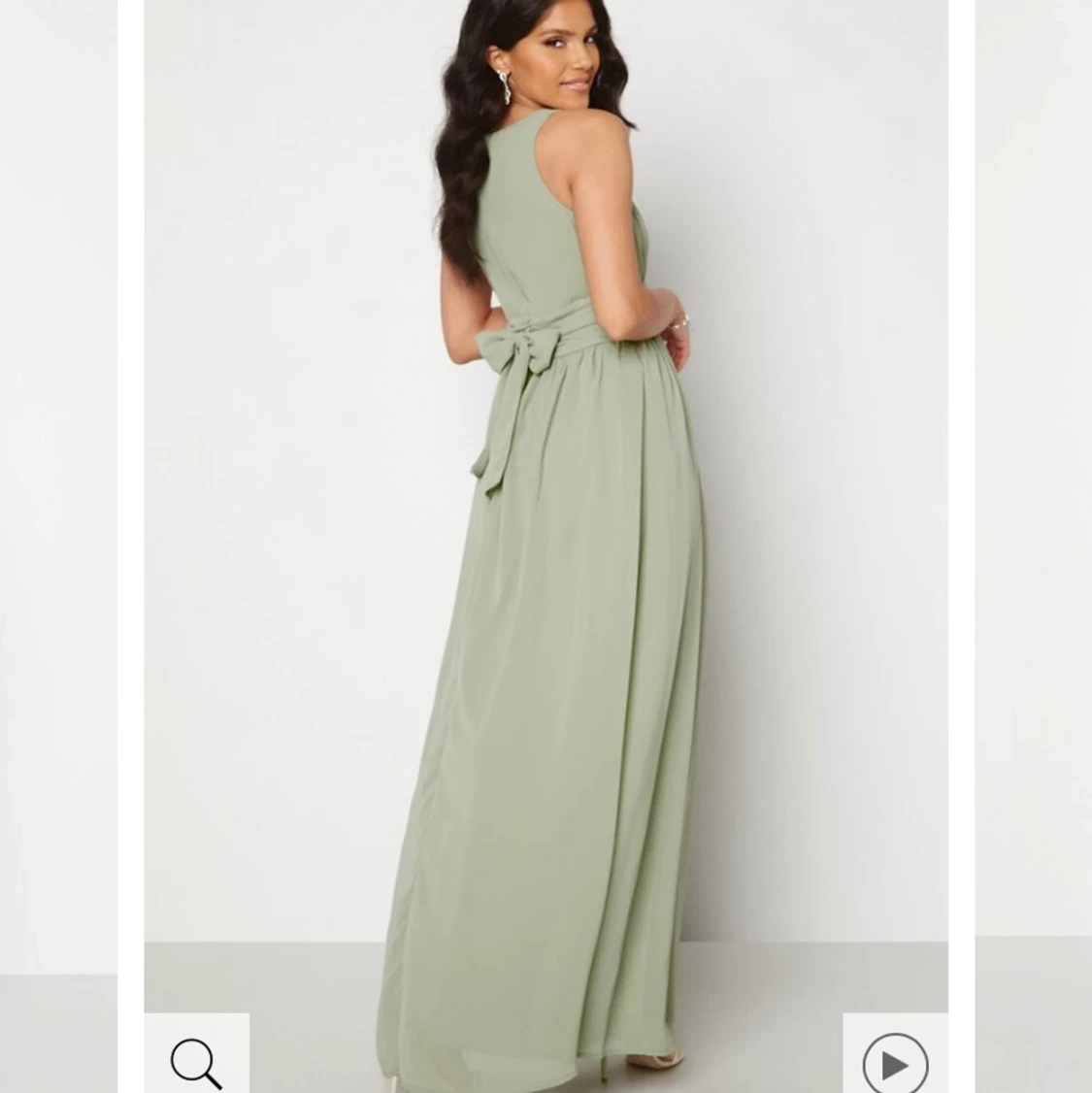Open the magnifier zoom icon
Screen dimensions: 1092x1093
pos(196,1061)
